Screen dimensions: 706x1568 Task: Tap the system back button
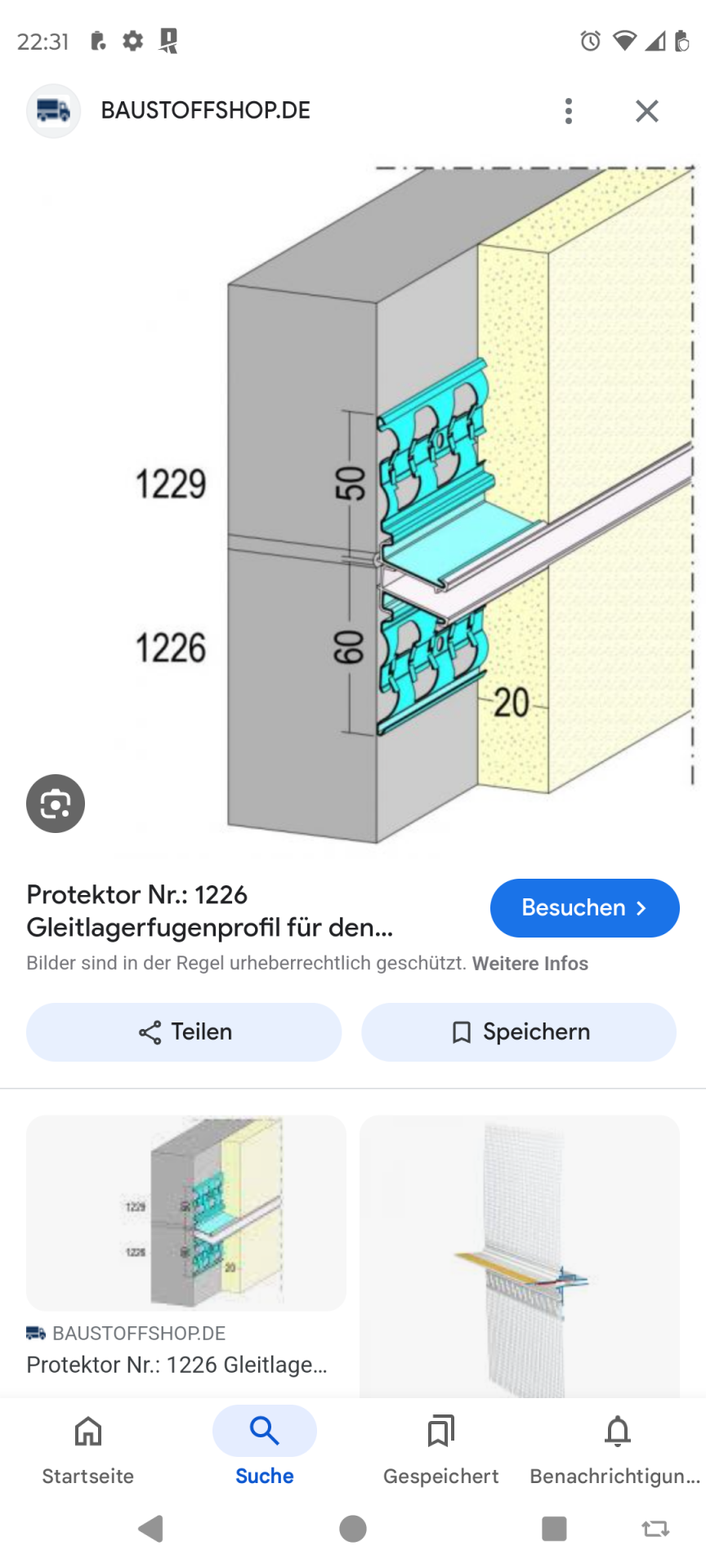click(151, 1529)
